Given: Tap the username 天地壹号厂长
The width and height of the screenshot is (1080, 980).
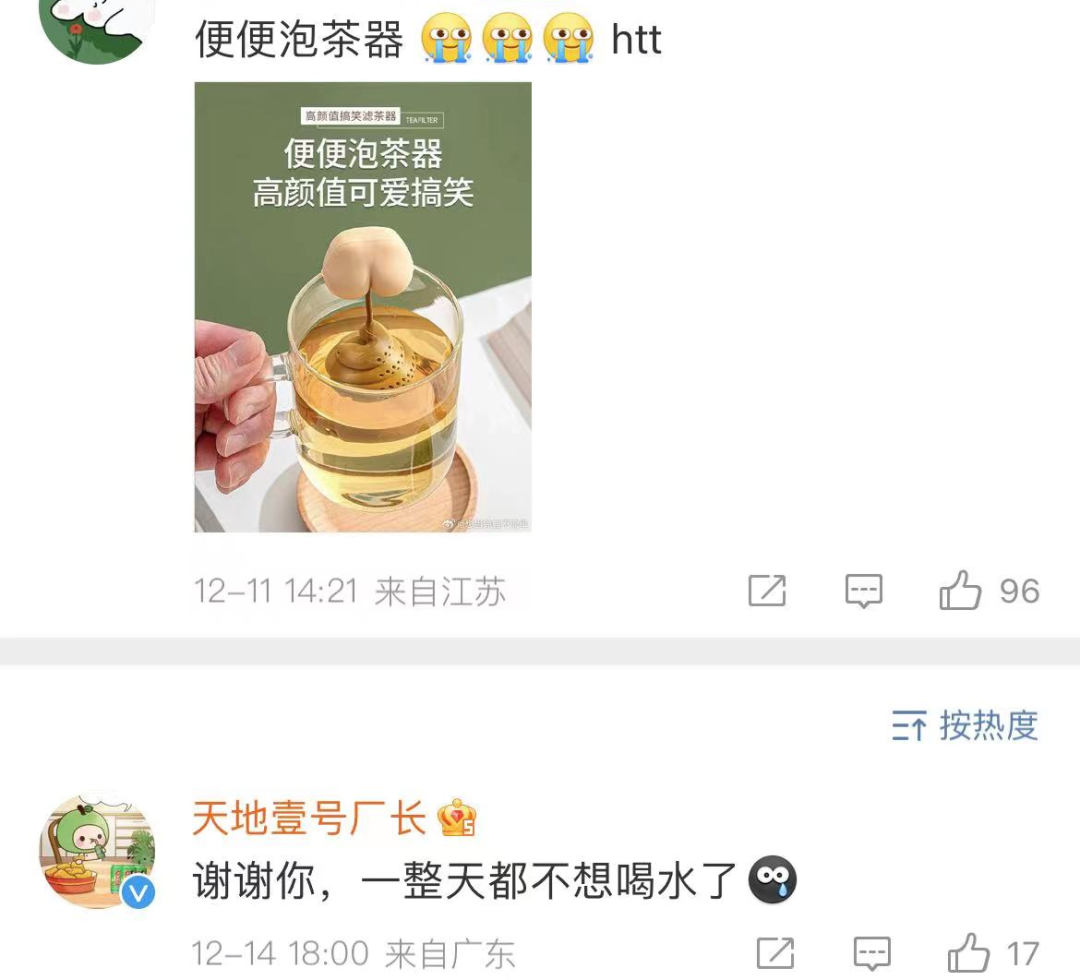Looking at the screenshot, I should coord(309,819).
